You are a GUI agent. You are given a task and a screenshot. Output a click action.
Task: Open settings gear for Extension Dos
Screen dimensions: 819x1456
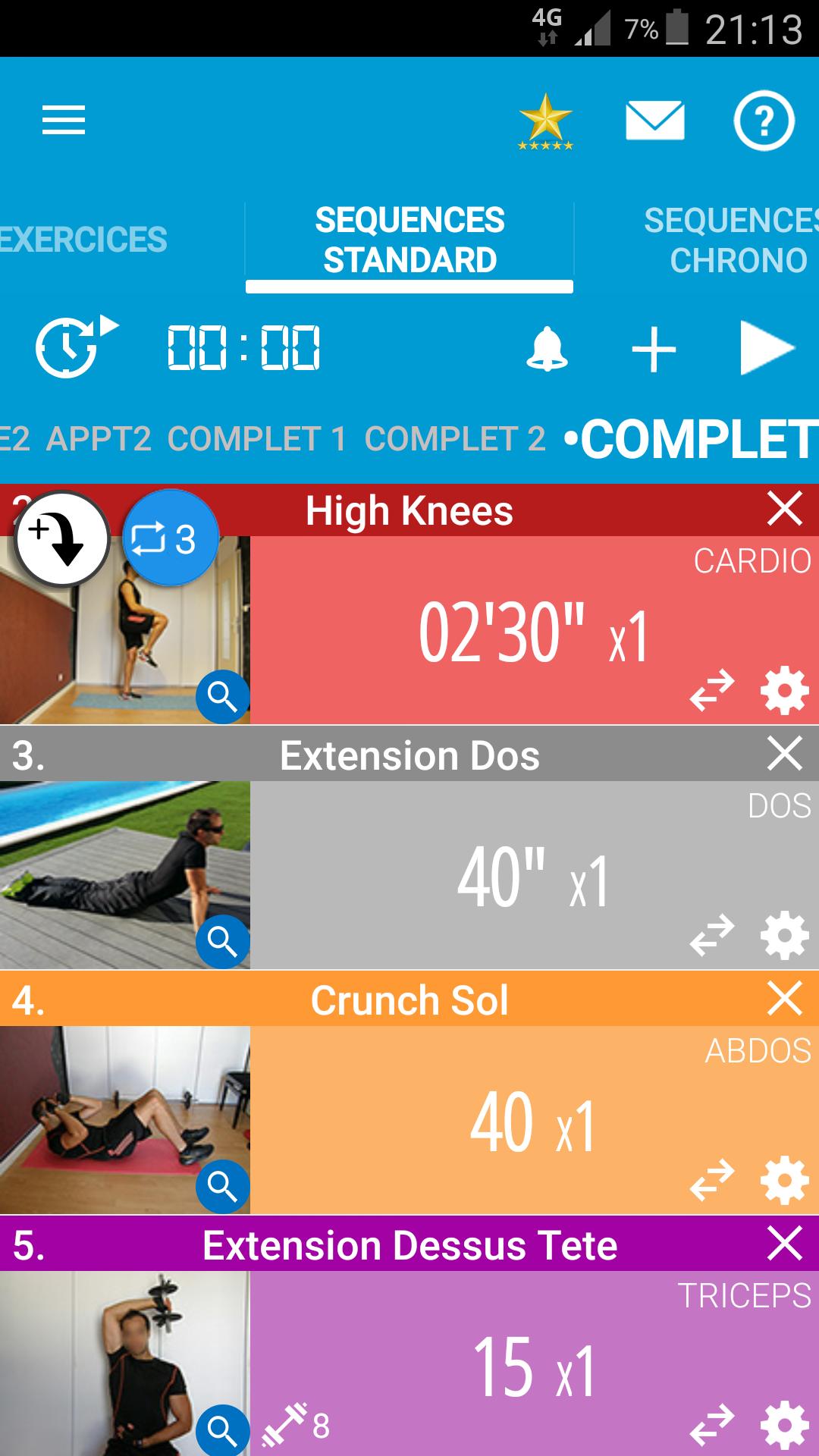pos(784,936)
